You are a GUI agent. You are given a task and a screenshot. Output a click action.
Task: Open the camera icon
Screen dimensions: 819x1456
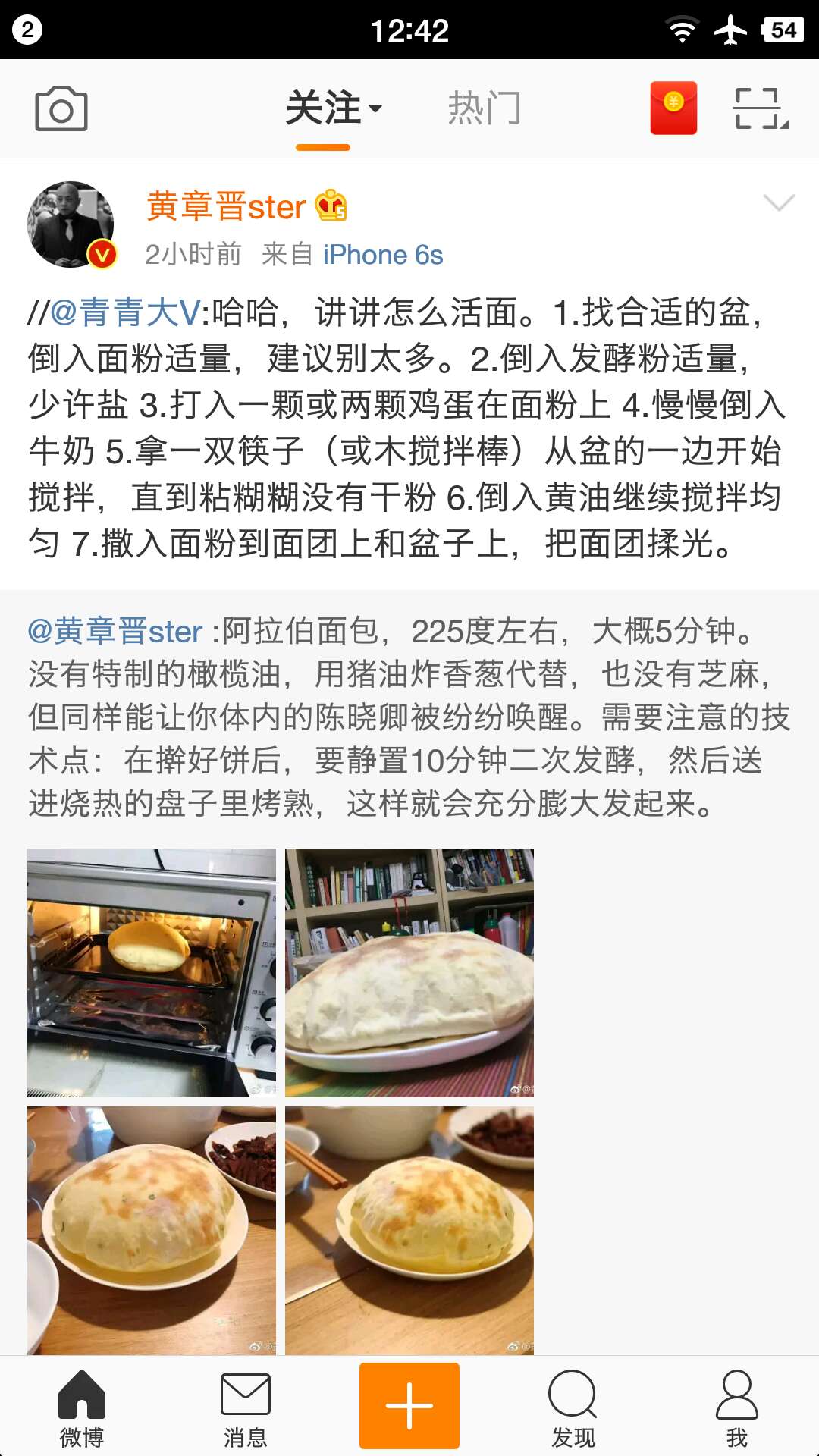pos(61,109)
